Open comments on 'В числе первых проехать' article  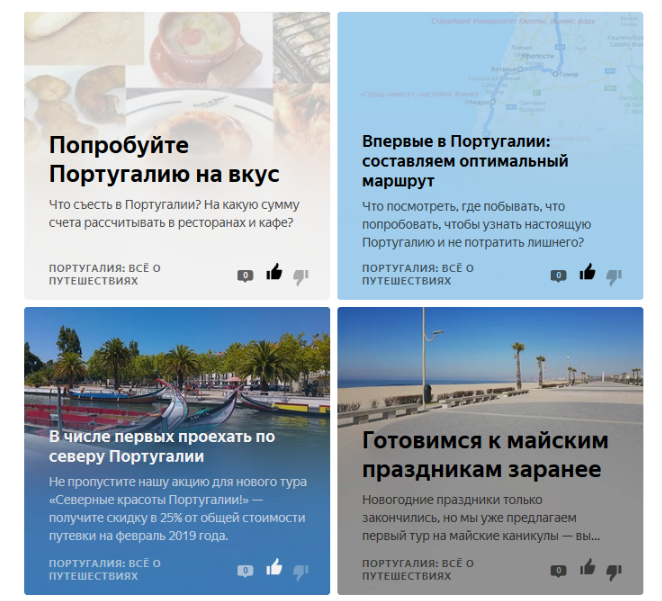pyautogui.click(x=245, y=571)
